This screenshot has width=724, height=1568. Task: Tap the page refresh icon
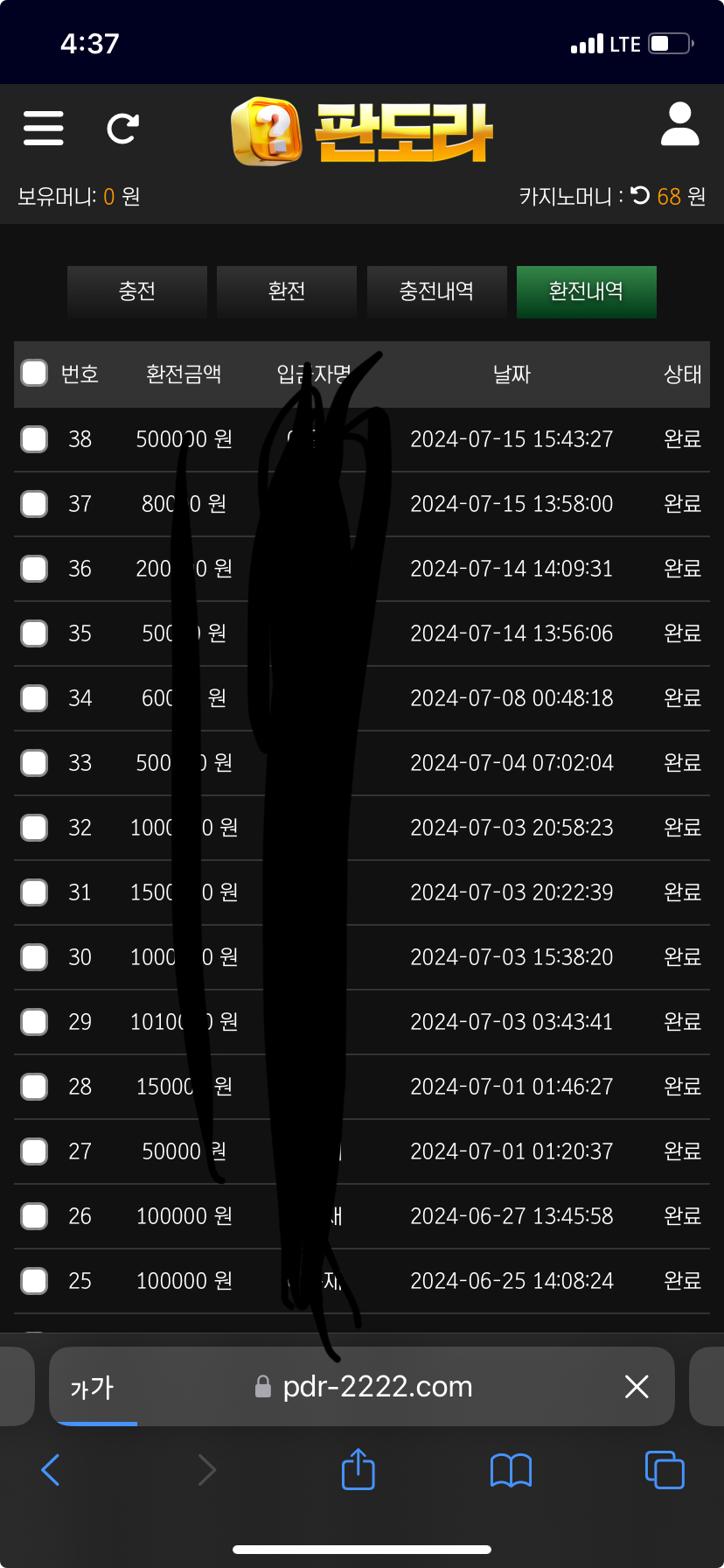coord(122,129)
